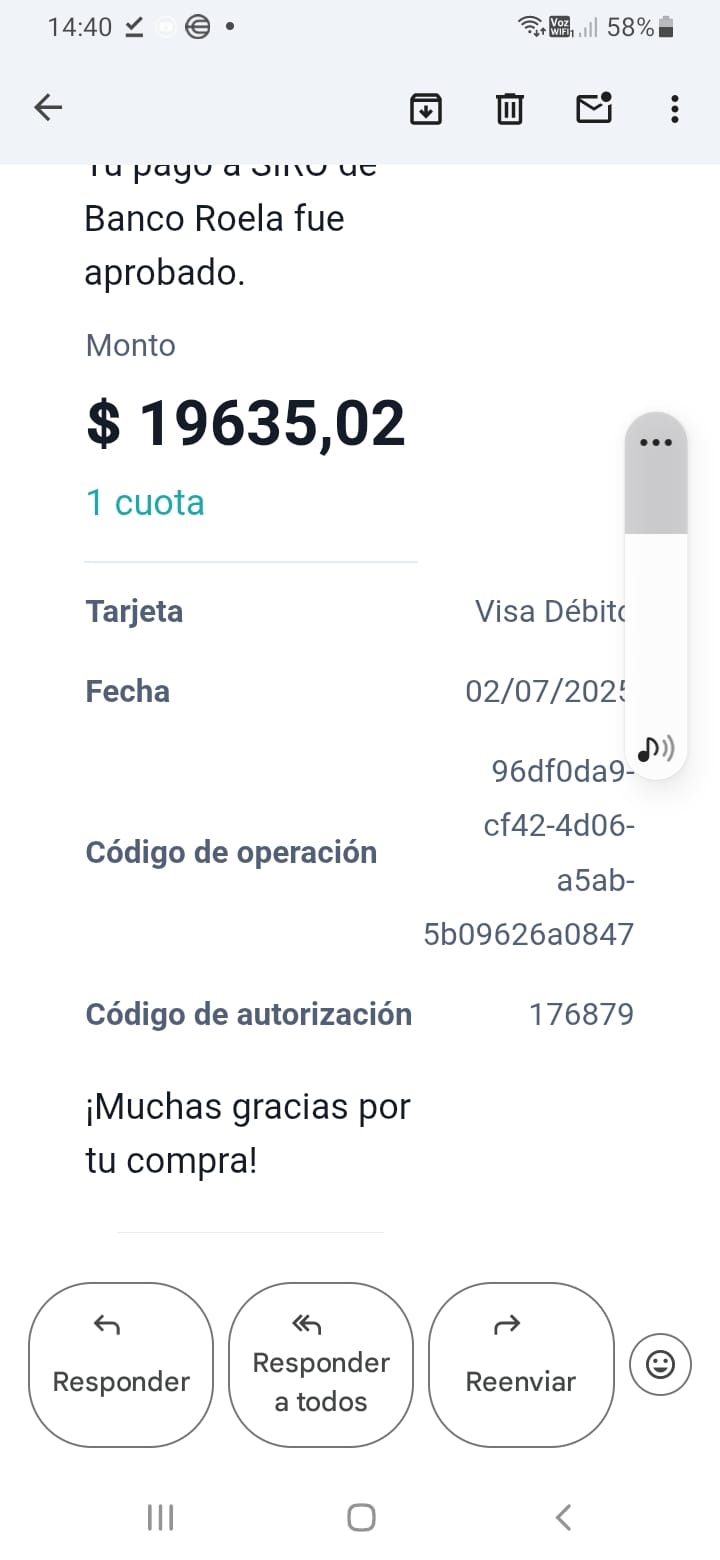
Task: Choose Responder a todos
Action: click(321, 1364)
